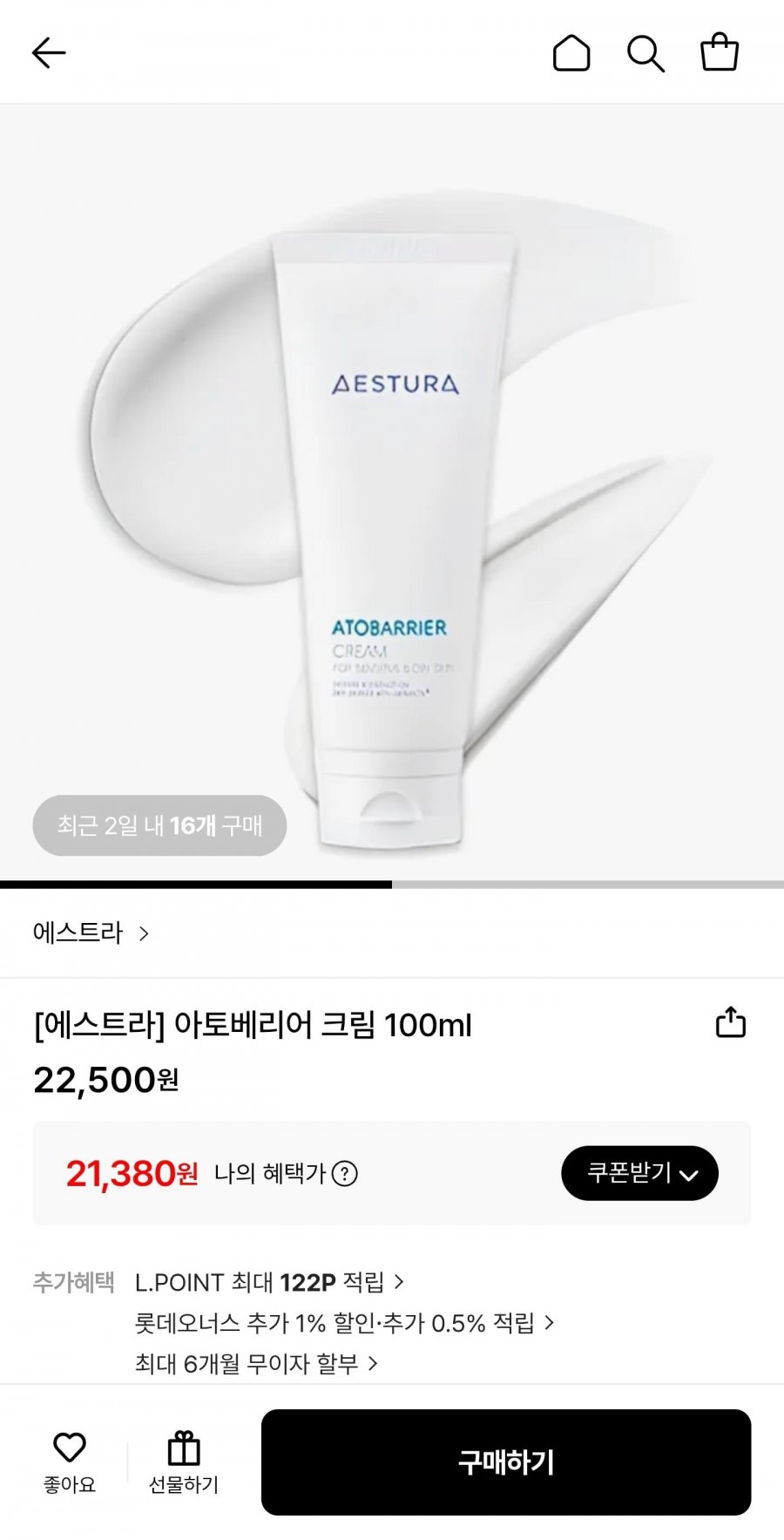Open the 에스트라 brand page

pos(91,933)
